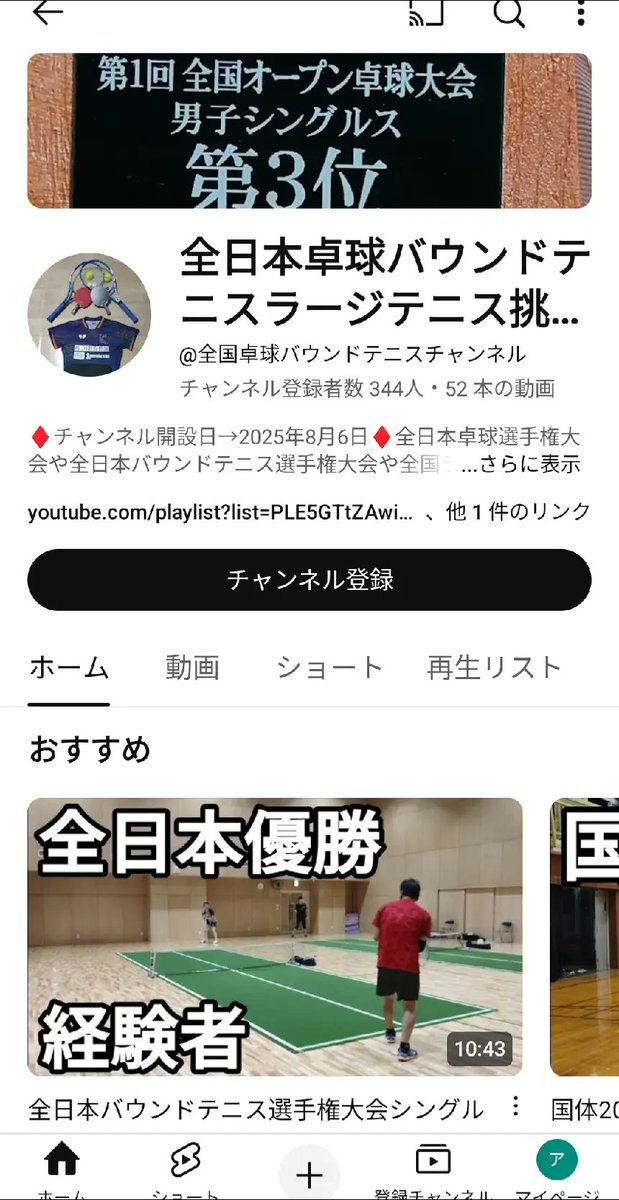Open the 国体 video thumbnail

pos(585,936)
